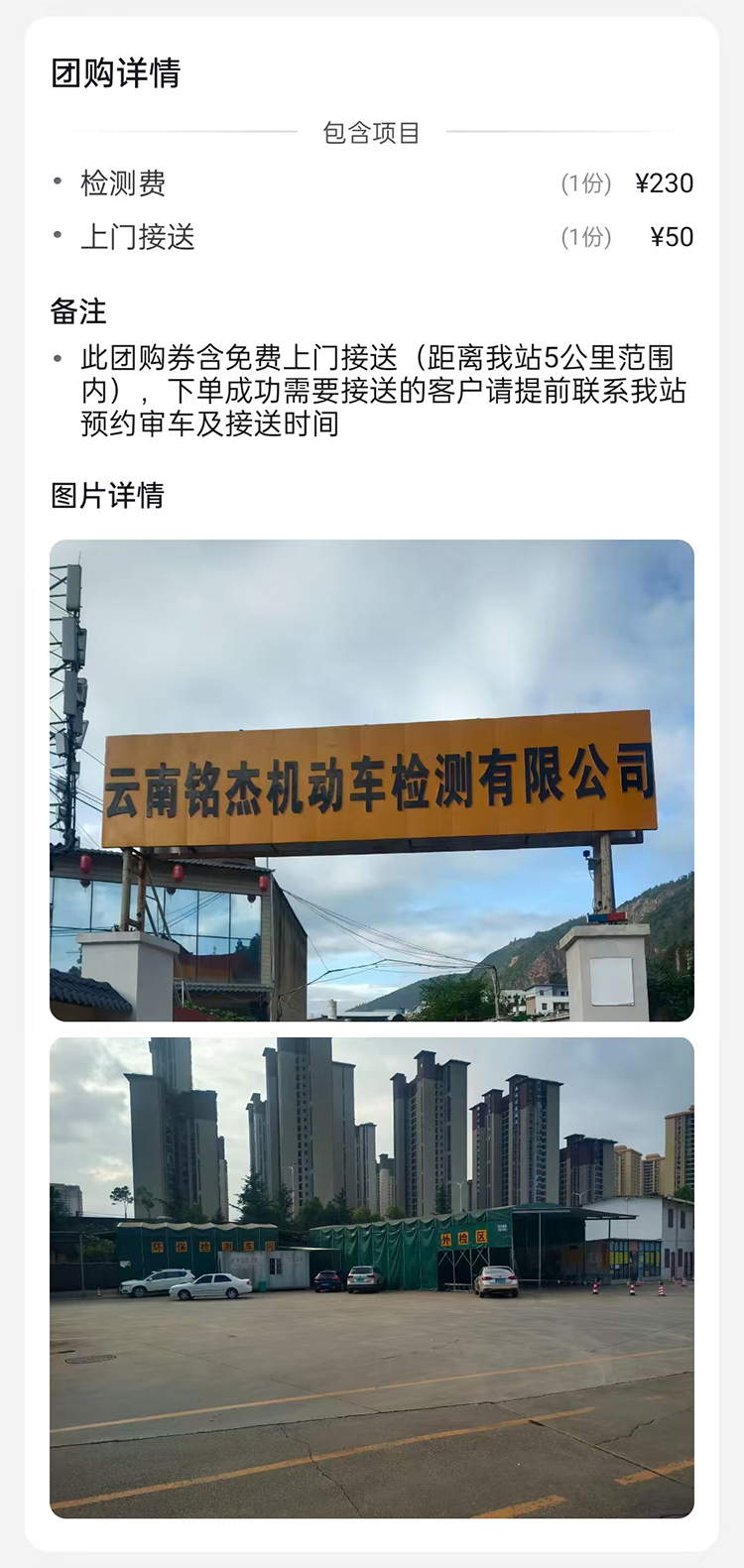The width and height of the screenshot is (744, 1568).
Task: Open the photo of the inspection yard
Action: [372, 1277]
